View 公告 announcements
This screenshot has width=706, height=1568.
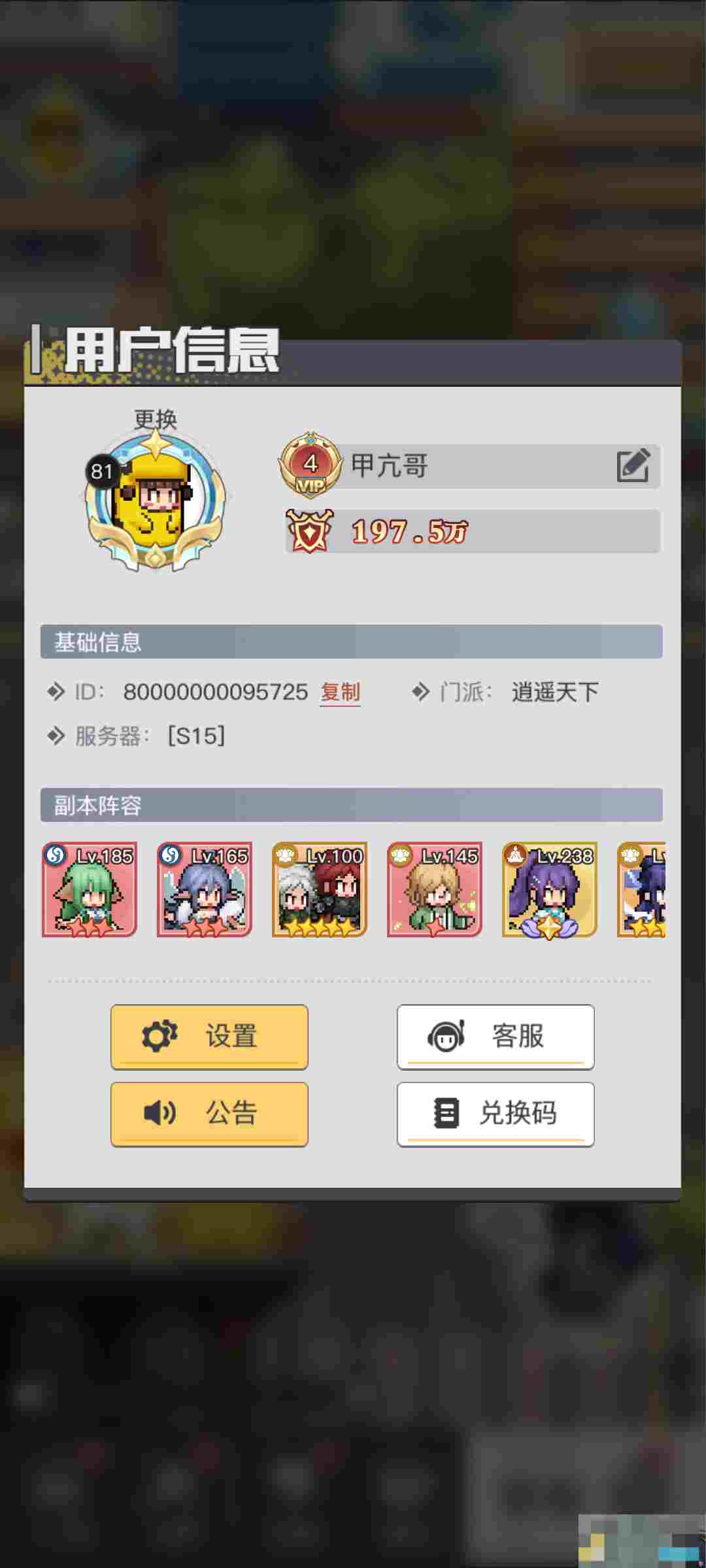(209, 1113)
